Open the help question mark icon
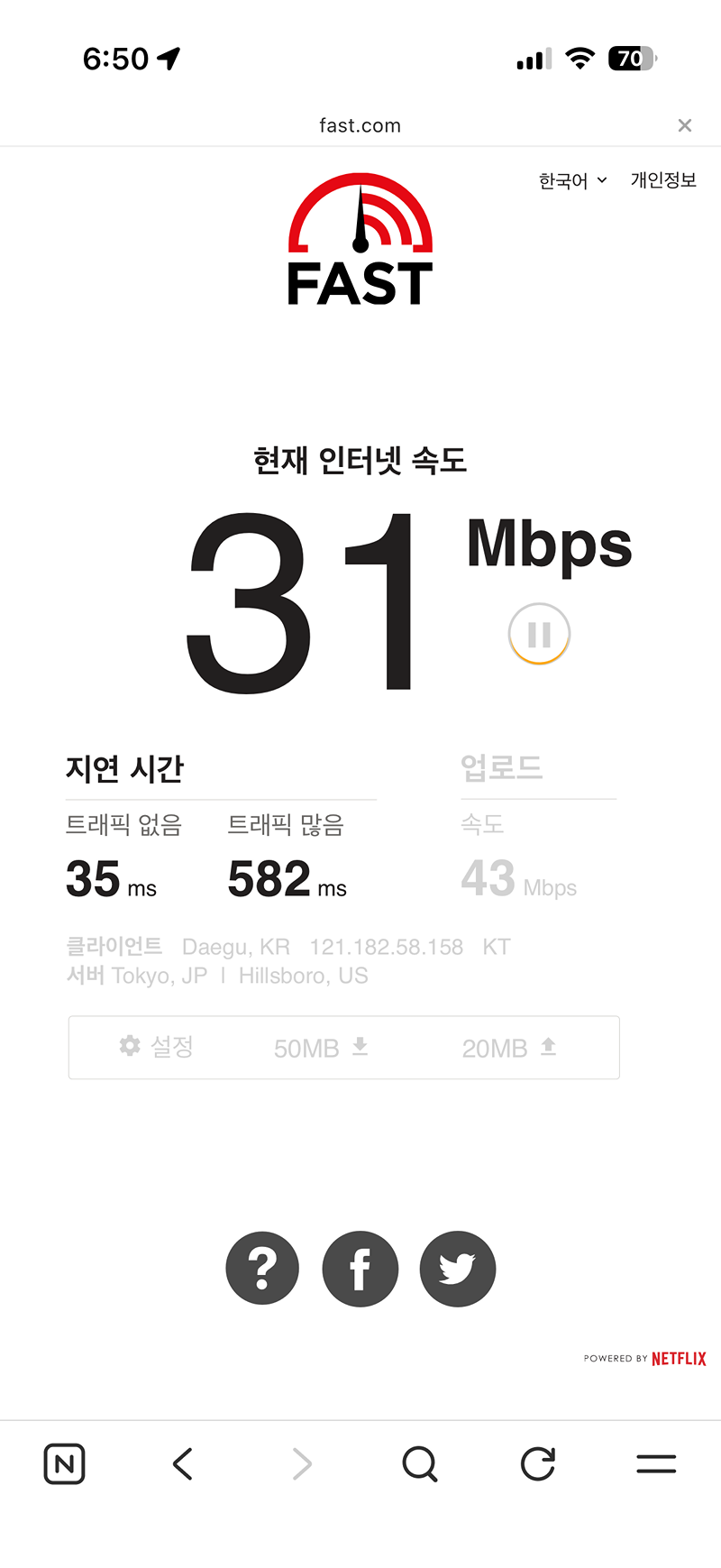The height and width of the screenshot is (1568, 721). coord(262,1269)
